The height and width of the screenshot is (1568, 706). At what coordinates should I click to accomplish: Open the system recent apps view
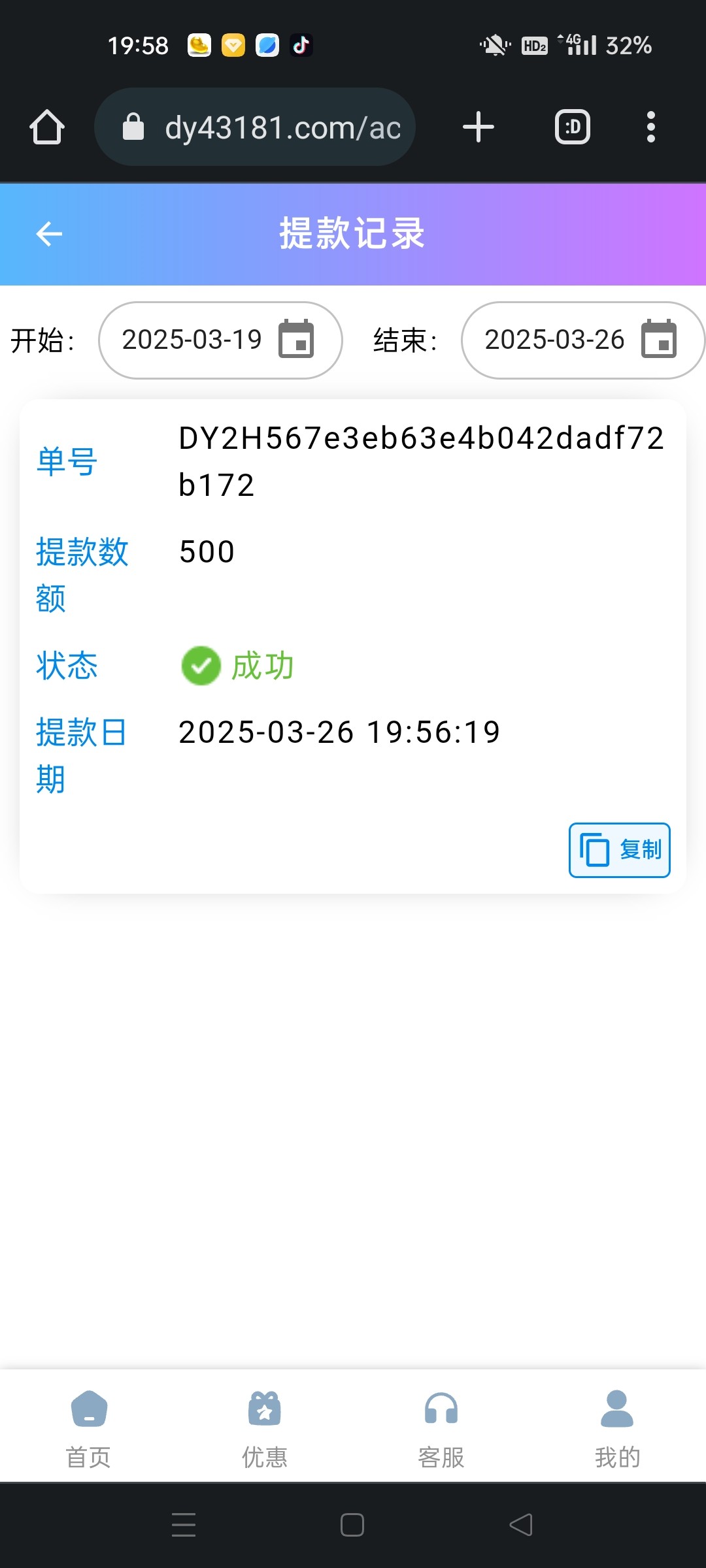click(x=184, y=1525)
